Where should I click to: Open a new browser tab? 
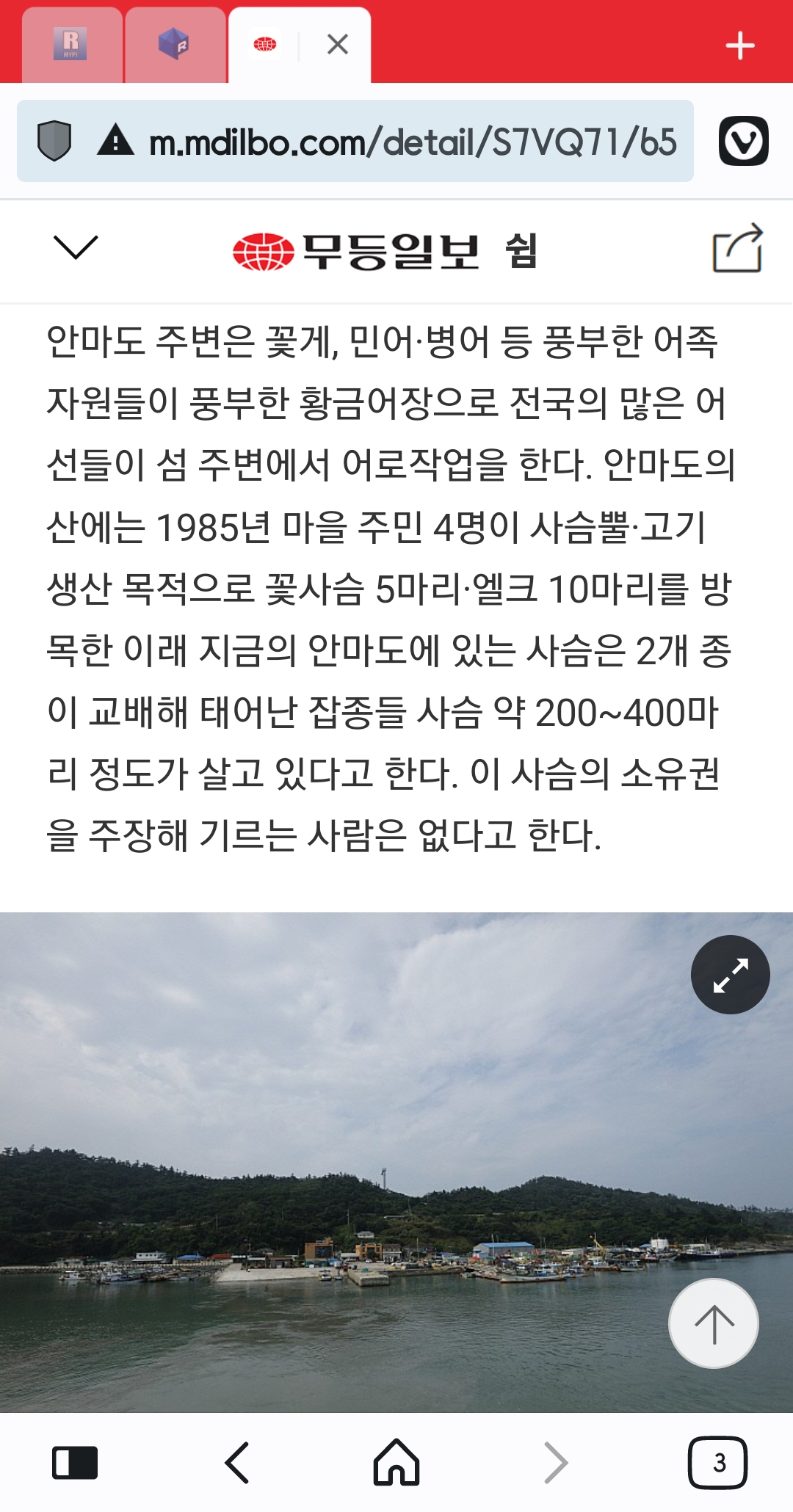click(x=740, y=46)
